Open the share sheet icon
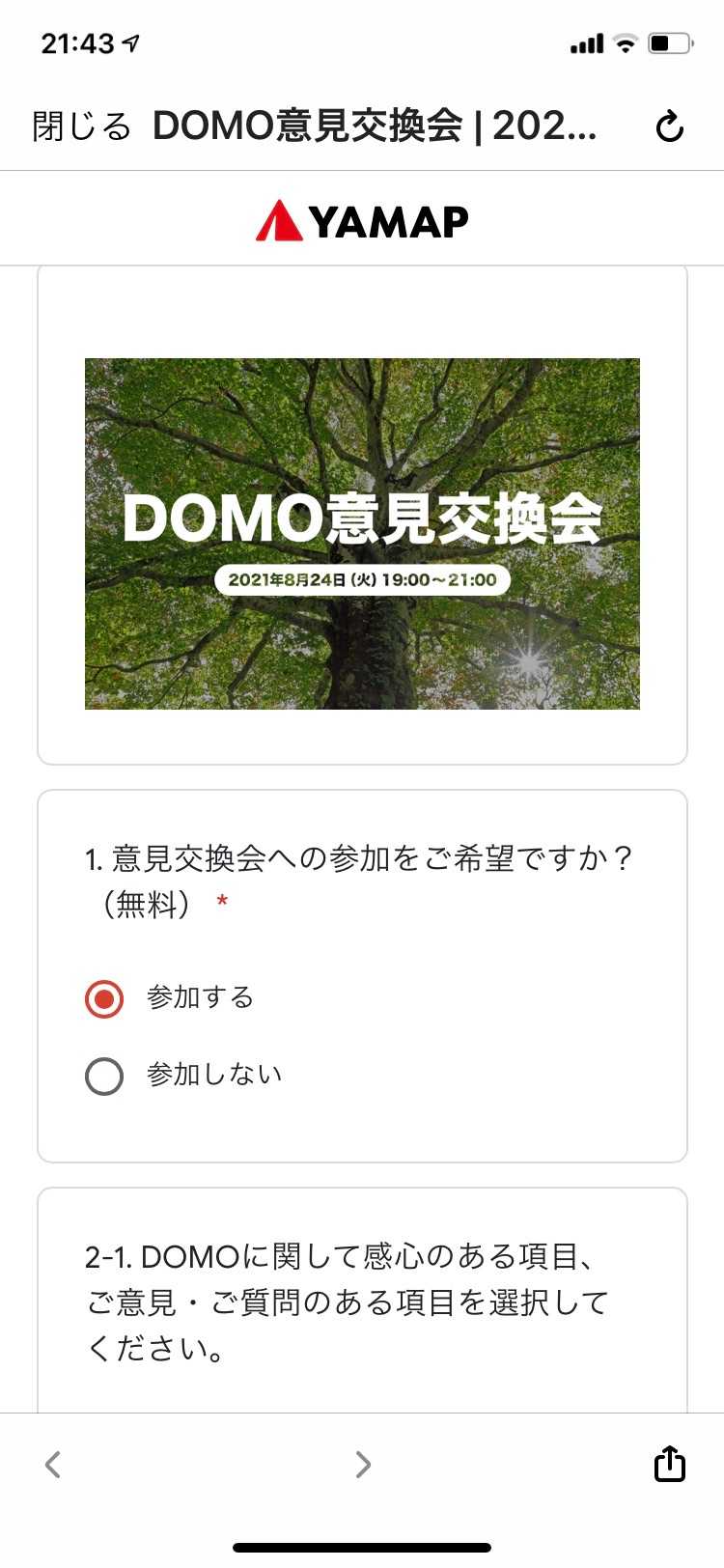The width and height of the screenshot is (724, 1568). (x=669, y=1463)
